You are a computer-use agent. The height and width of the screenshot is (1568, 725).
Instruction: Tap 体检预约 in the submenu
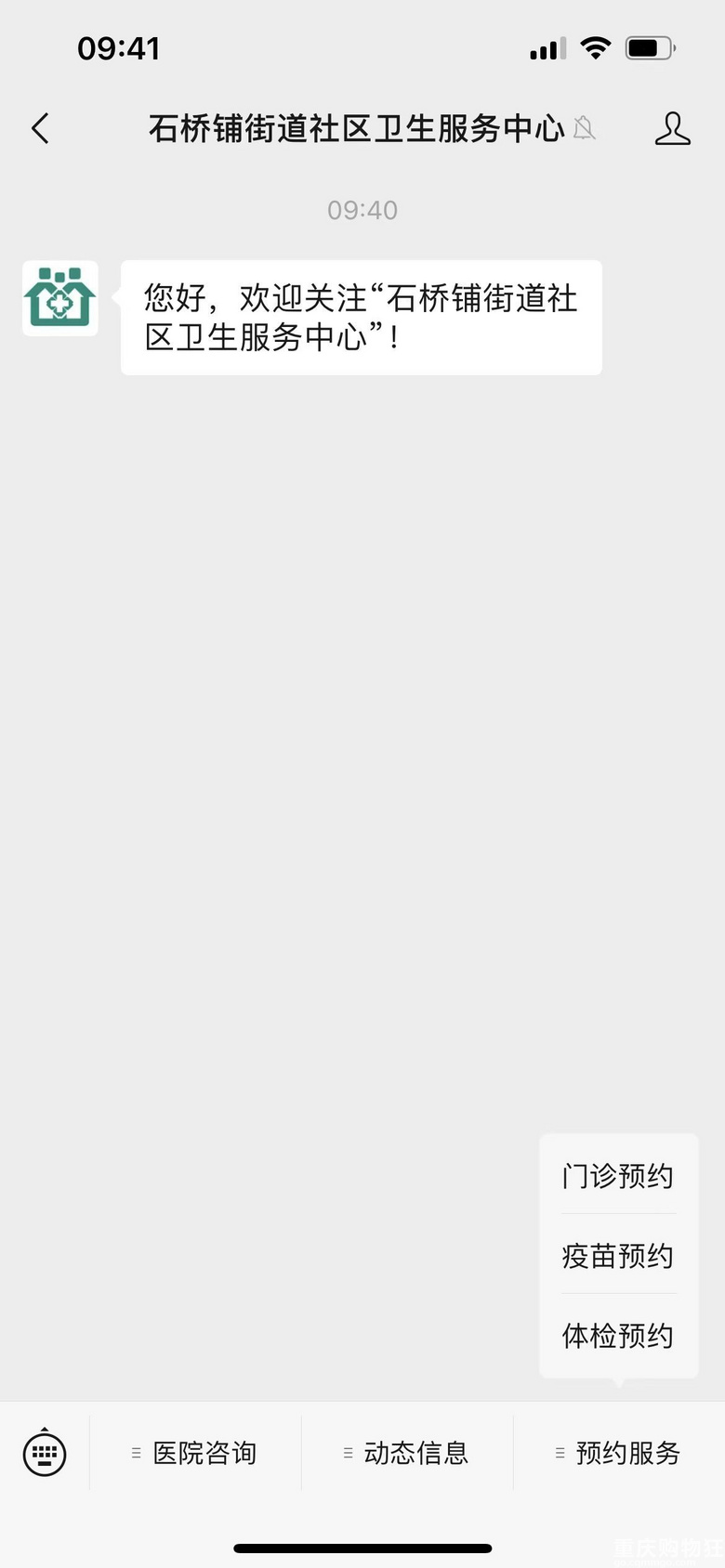(618, 1336)
